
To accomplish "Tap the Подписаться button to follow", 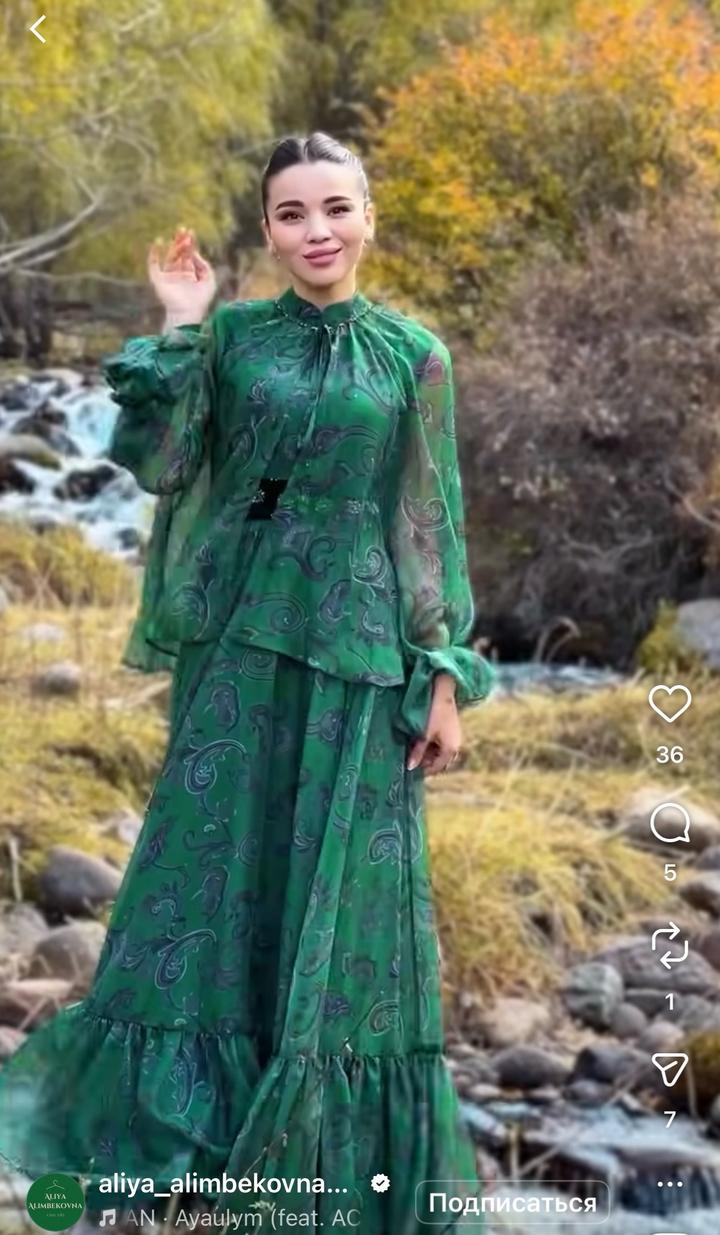I will [x=512, y=1202].
